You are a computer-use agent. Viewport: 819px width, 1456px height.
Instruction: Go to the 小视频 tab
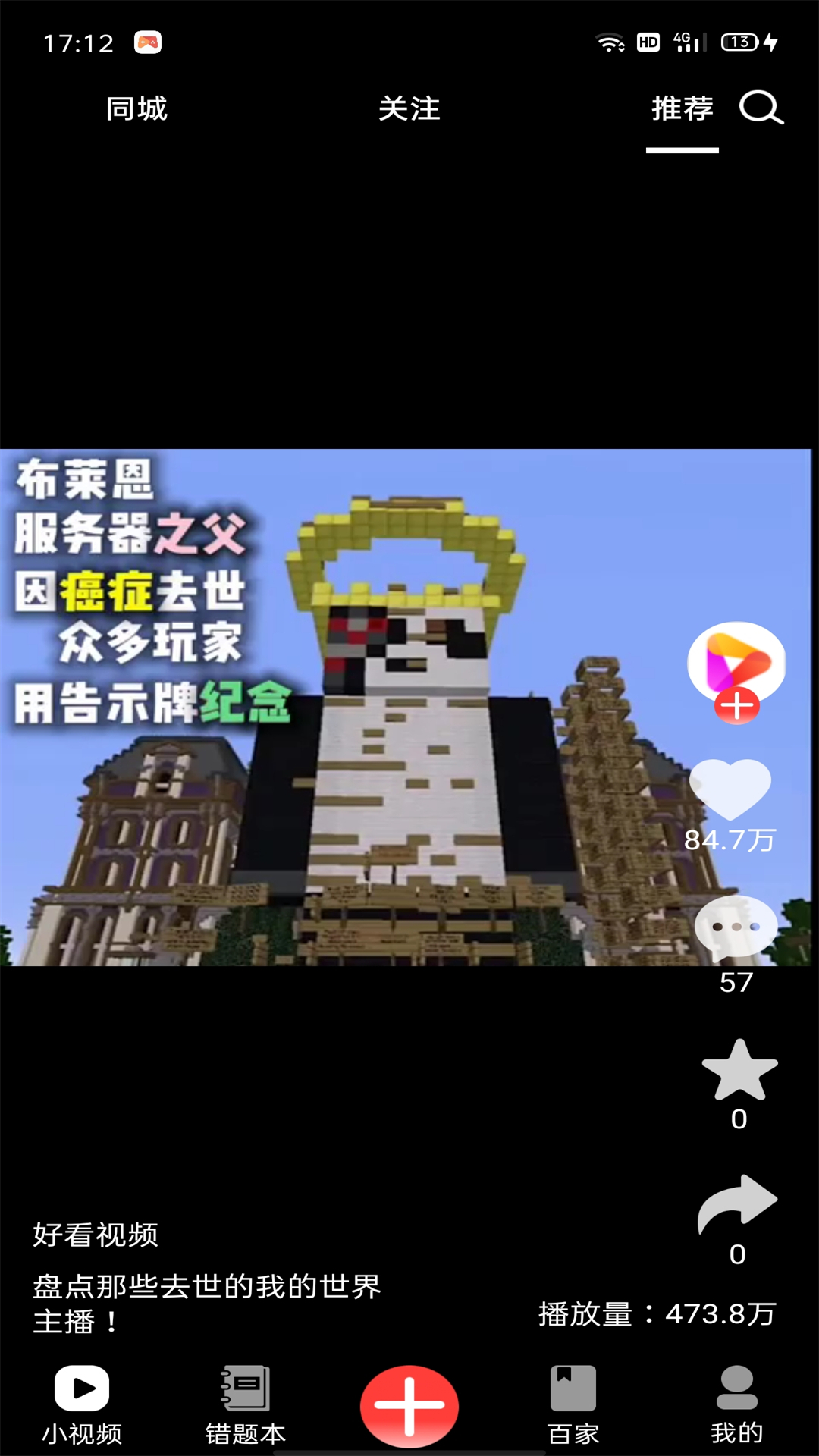click(82, 1404)
